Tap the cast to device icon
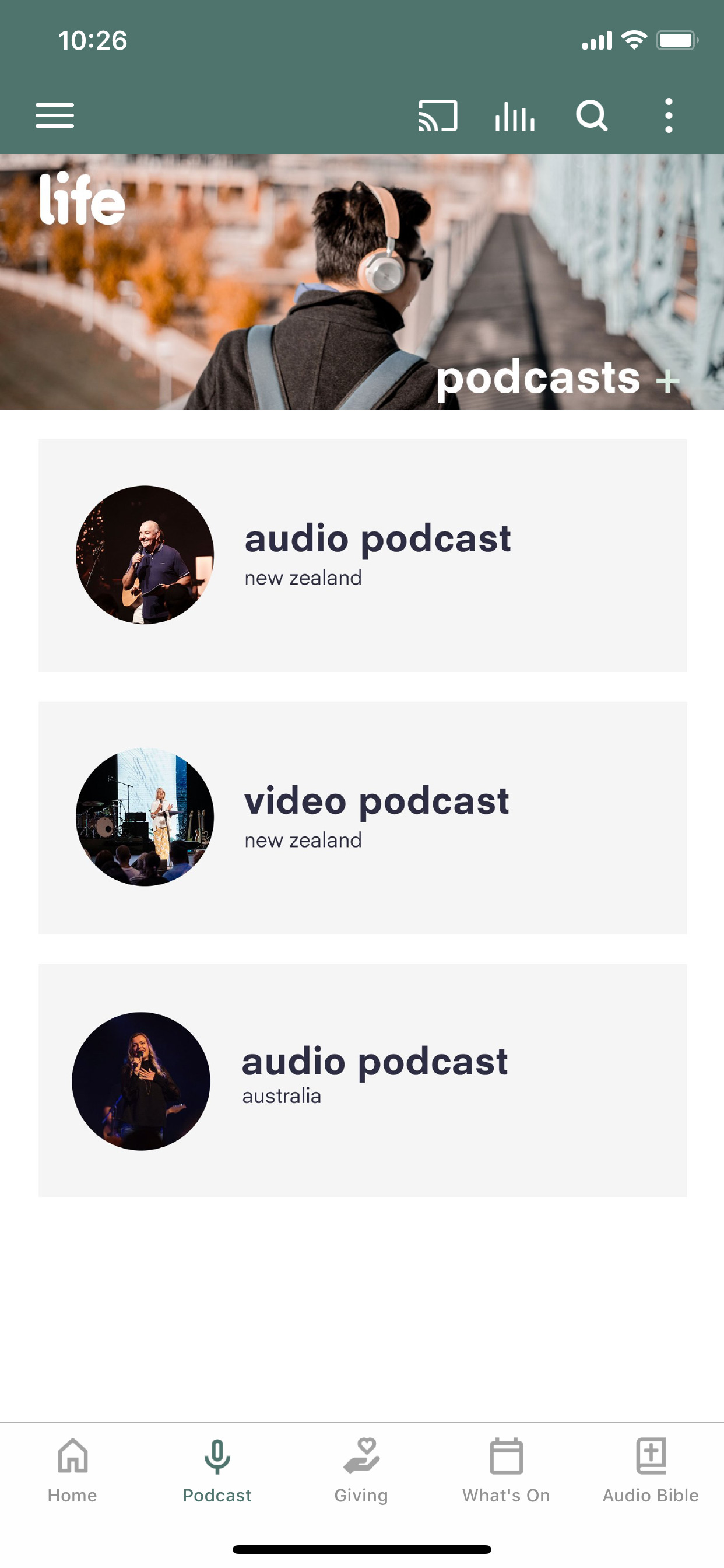 [x=437, y=116]
